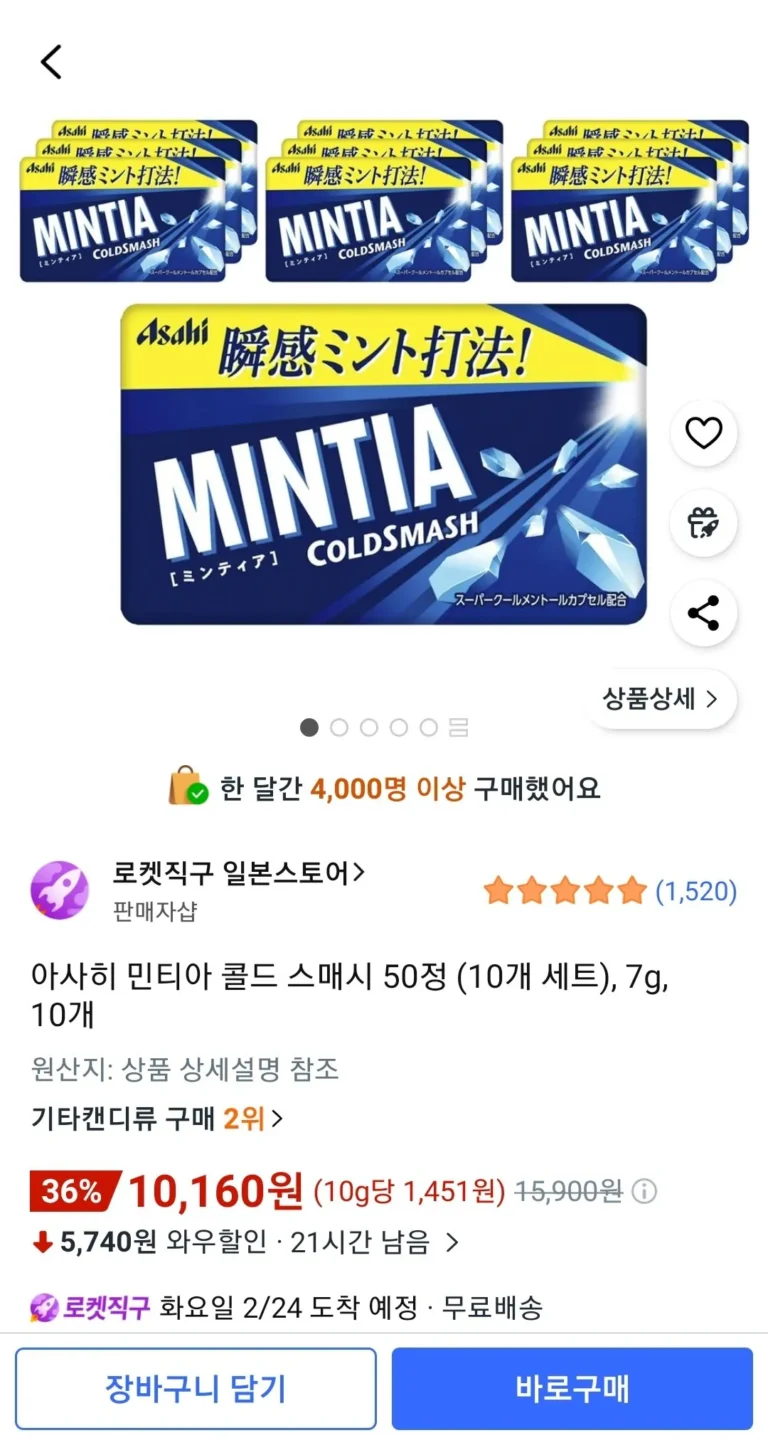Open the main Mintia product image
This screenshot has width=768, height=1445.
coord(384,464)
